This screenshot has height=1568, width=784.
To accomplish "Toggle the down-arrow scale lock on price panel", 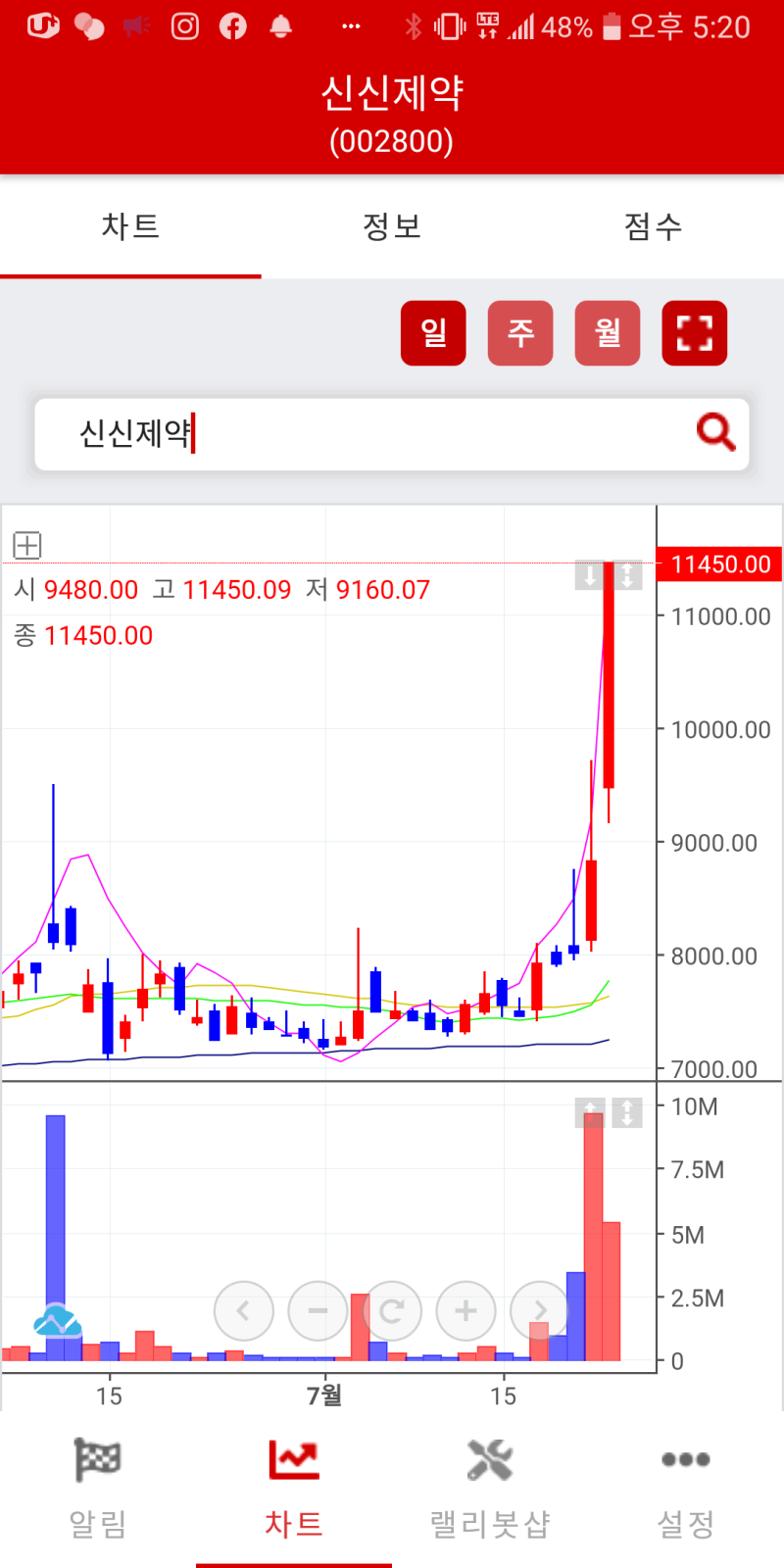I will click(589, 576).
